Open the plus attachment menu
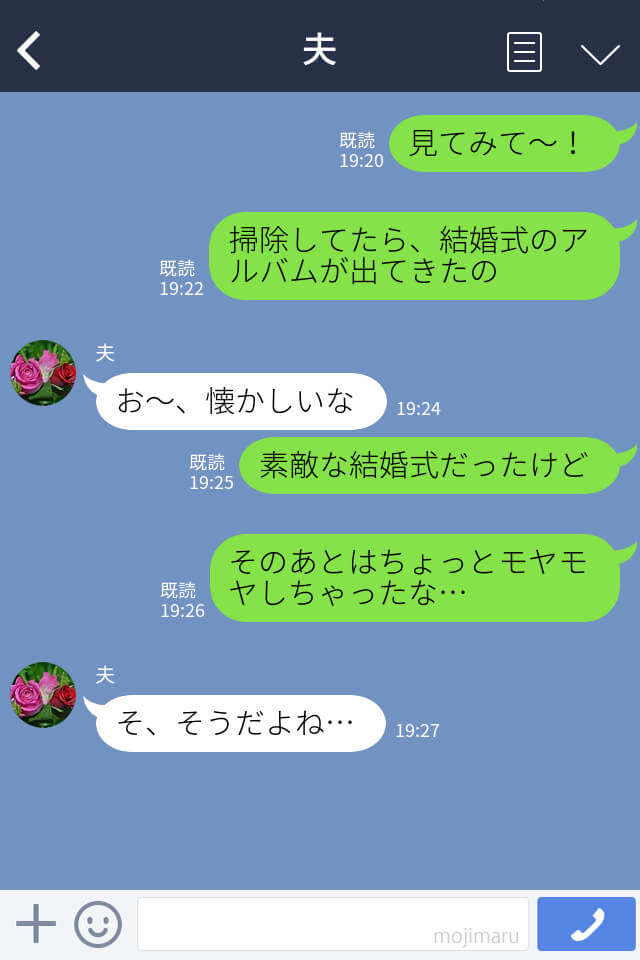 tap(36, 923)
